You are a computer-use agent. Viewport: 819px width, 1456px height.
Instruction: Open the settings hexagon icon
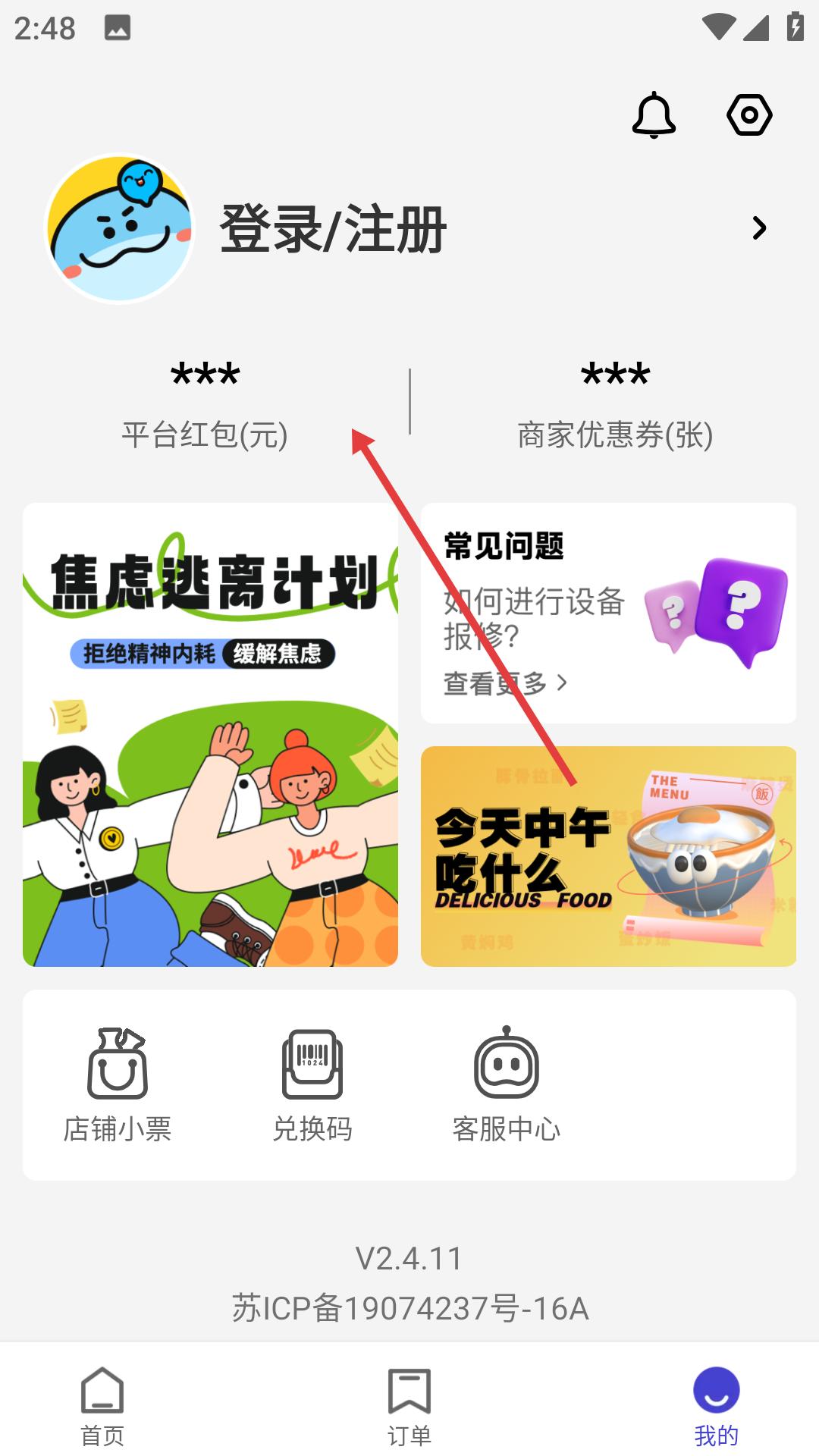click(x=749, y=115)
